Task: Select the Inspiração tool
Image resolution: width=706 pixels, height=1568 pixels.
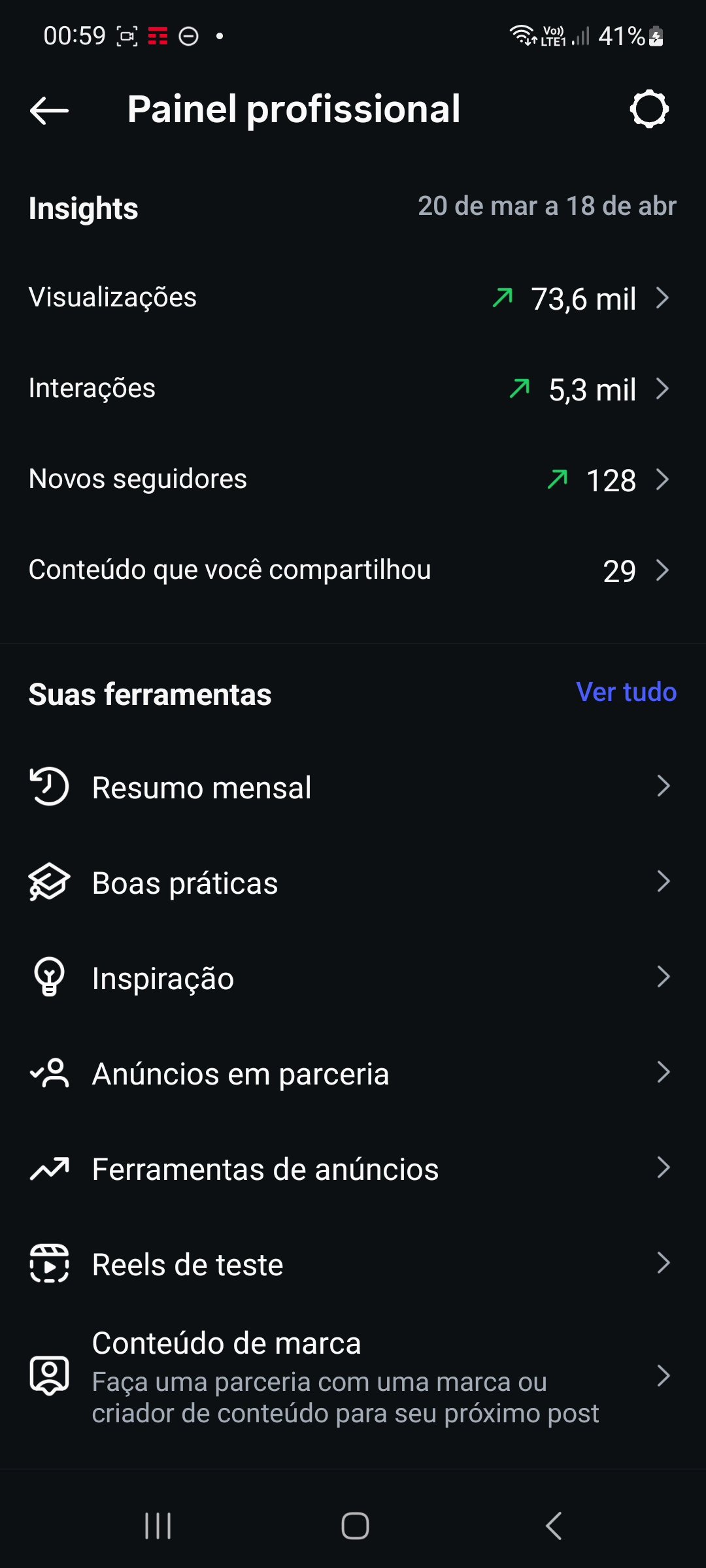Action: [x=353, y=977]
